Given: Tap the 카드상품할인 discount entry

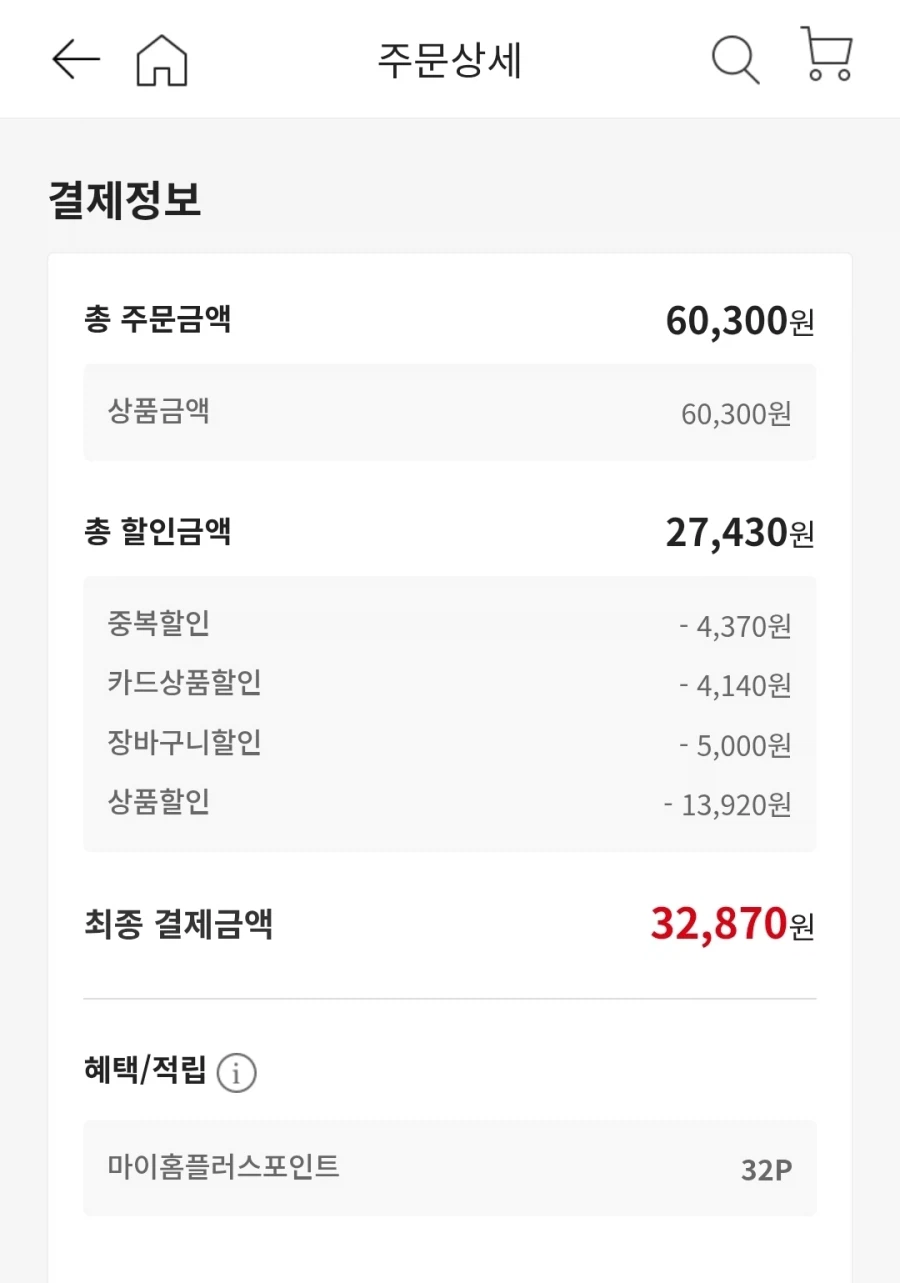Looking at the screenshot, I should (x=184, y=684).
